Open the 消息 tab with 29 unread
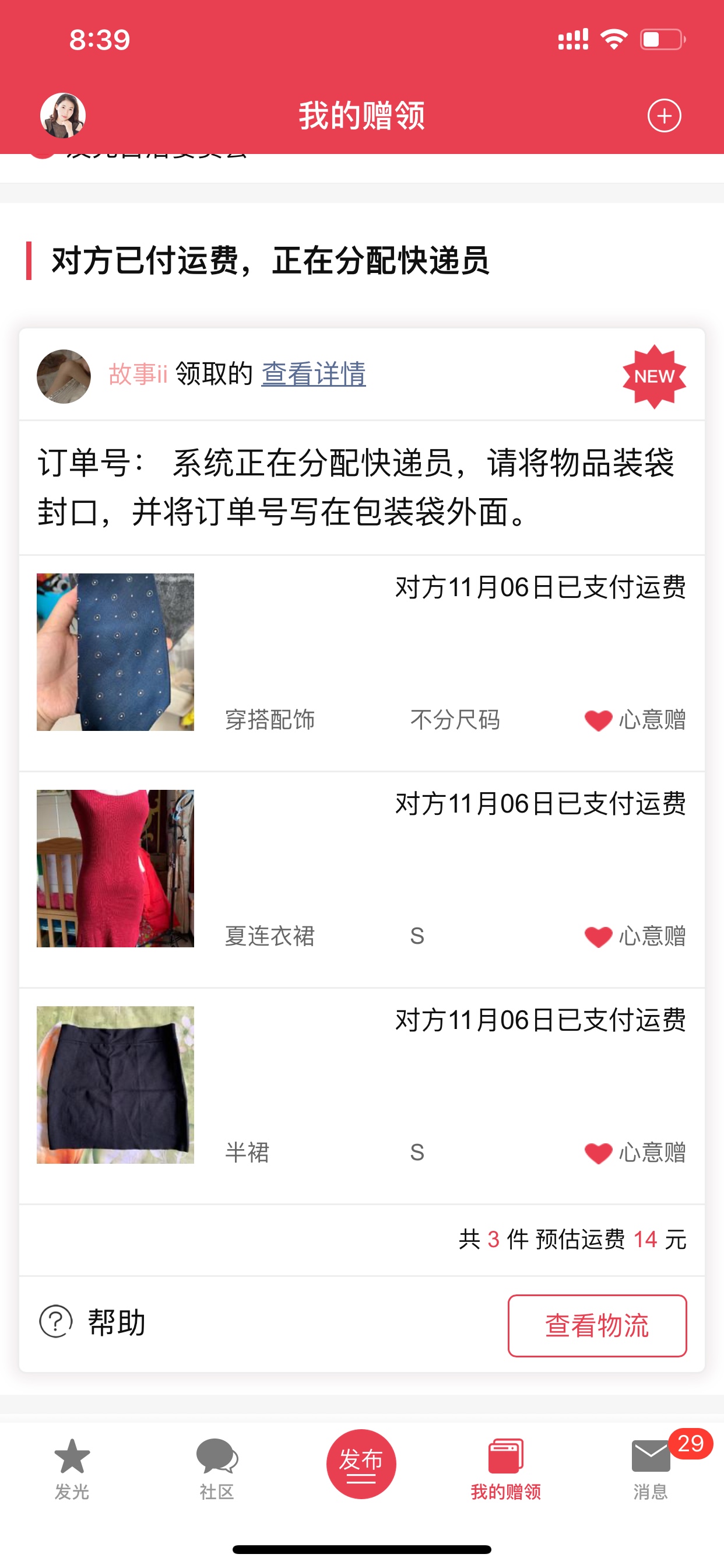This screenshot has width=724, height=1568. tap(651, 1469)
